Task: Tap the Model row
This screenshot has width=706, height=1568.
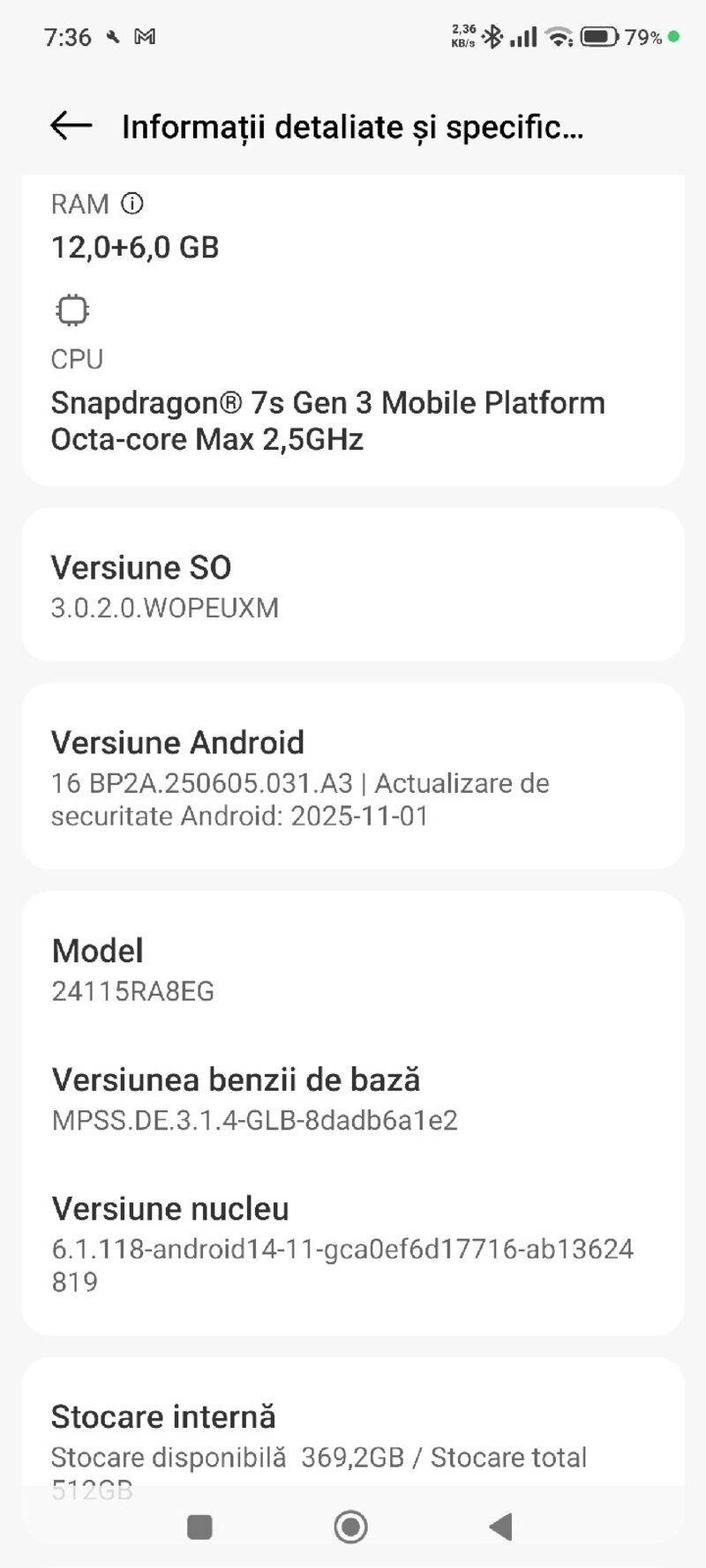Action: click(353, 969)
